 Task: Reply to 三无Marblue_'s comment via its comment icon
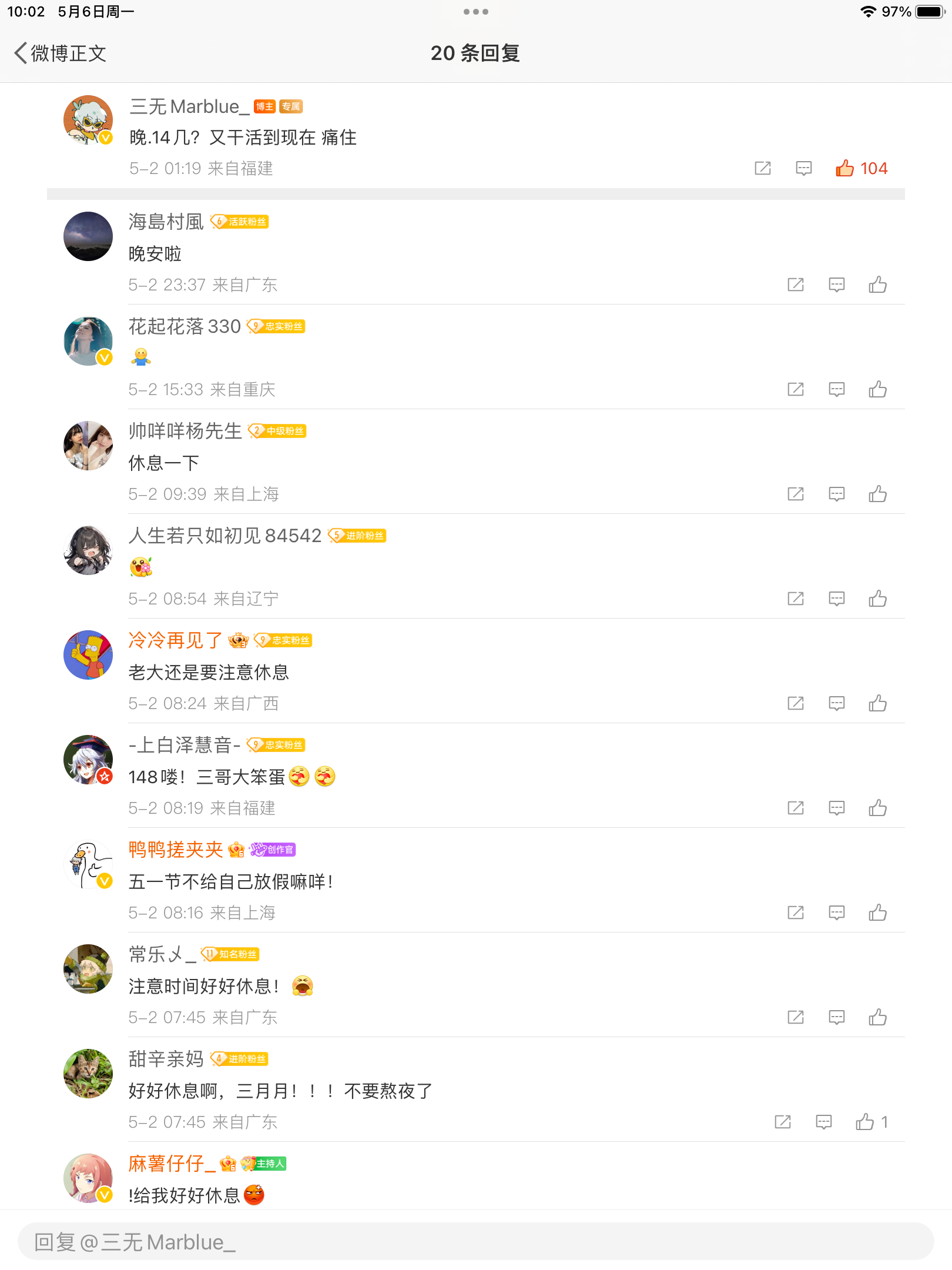pyautogui.click(x=803, y=168)
